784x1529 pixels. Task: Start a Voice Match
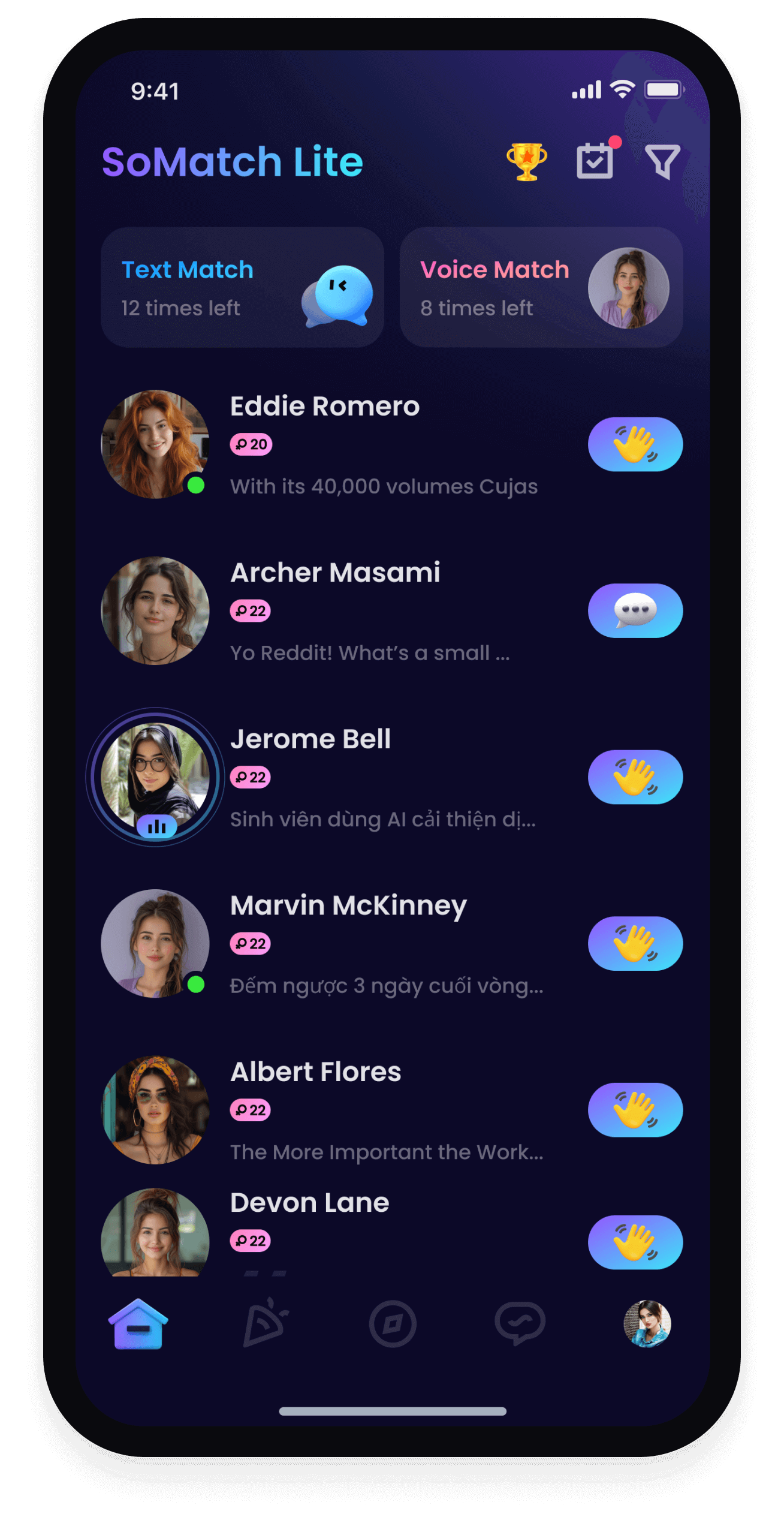coord(541,287)
